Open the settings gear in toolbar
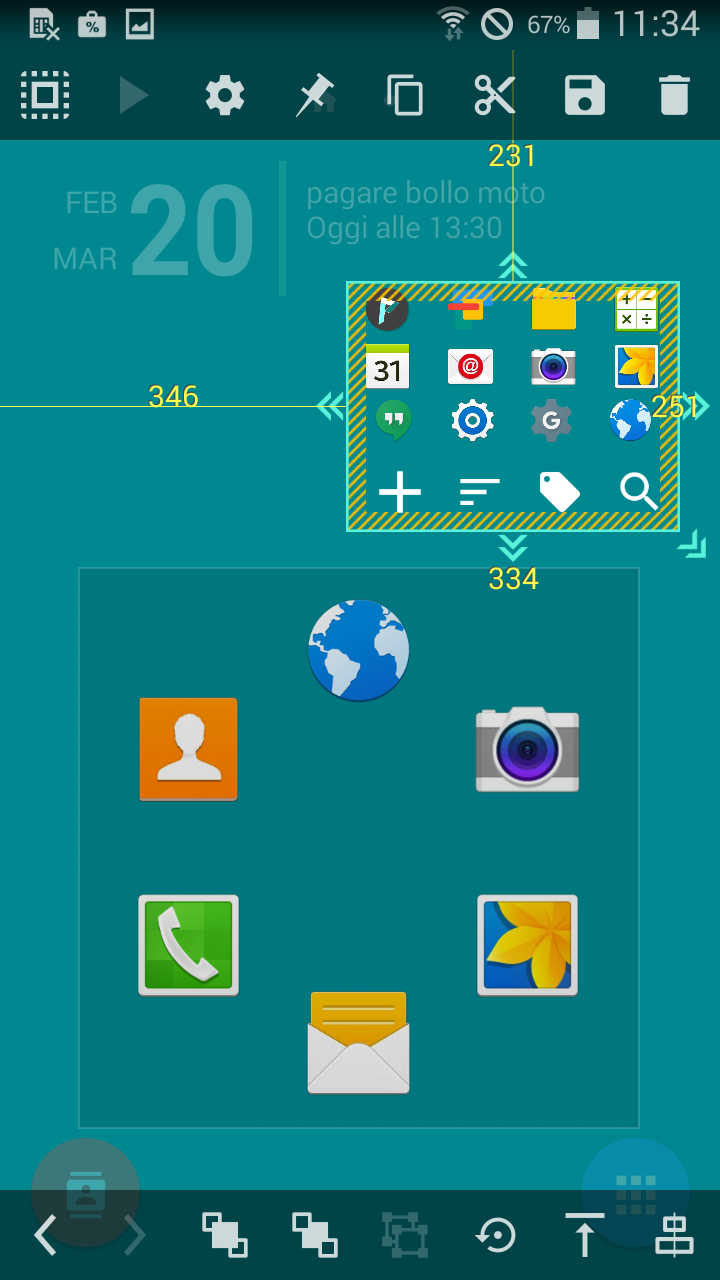The width and height of the screenshot is (720, 1280). pyautogui.click(x=225, y=96)
